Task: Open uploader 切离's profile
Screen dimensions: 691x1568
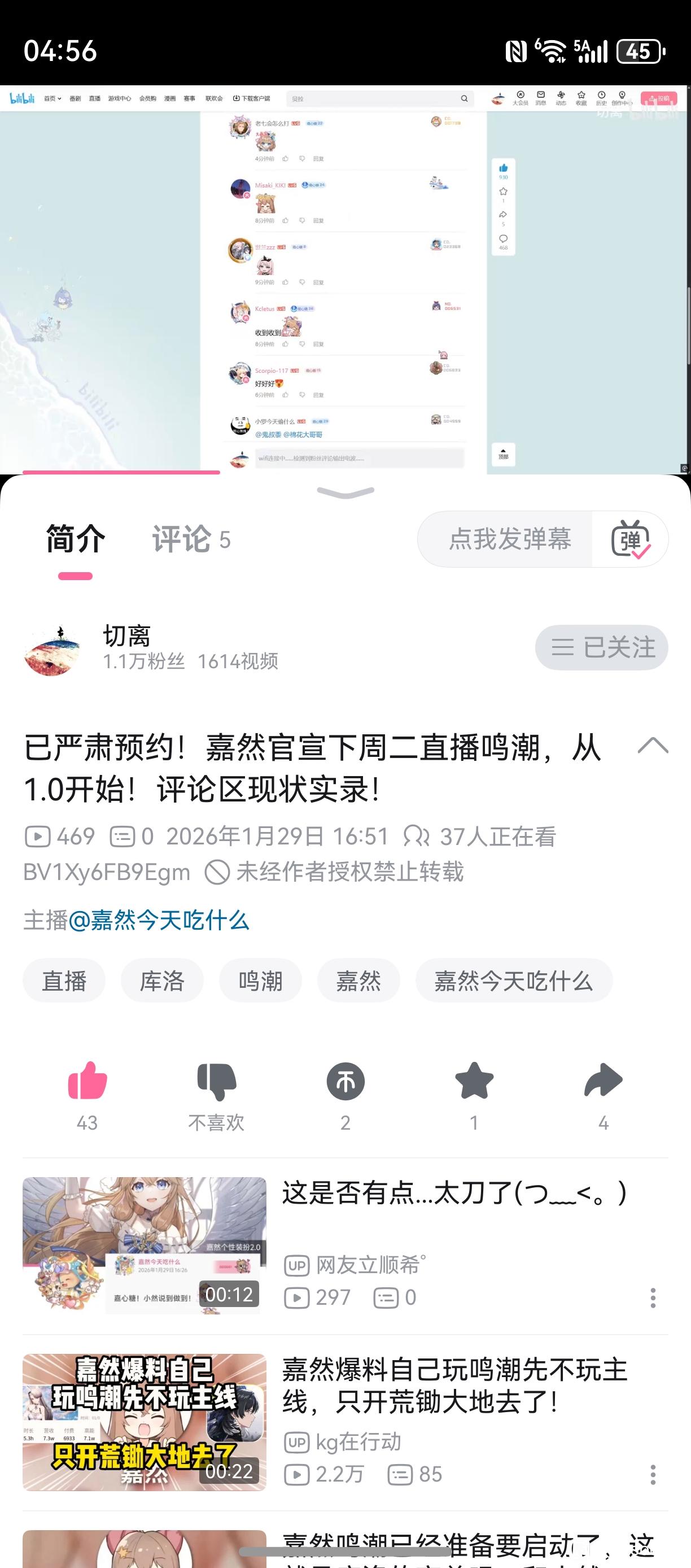Action: [x=53, y=649]
